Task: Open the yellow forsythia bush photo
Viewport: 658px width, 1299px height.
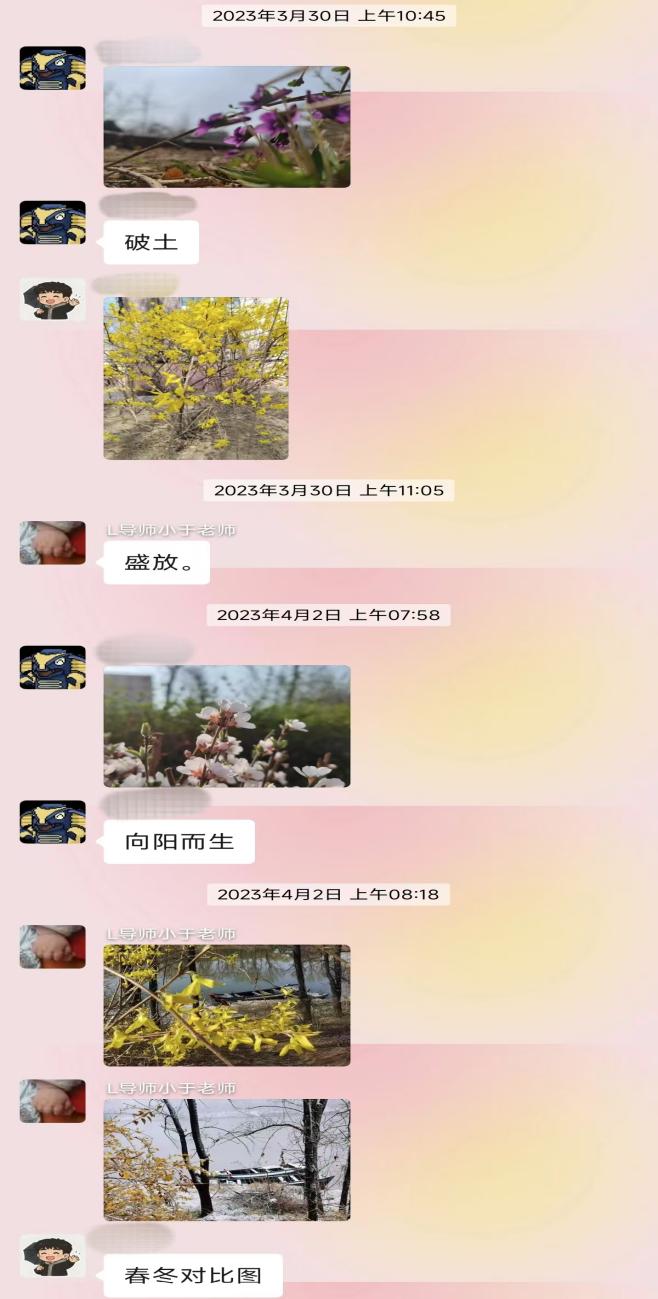Action: pyautogui.click(x=196, y=378)
